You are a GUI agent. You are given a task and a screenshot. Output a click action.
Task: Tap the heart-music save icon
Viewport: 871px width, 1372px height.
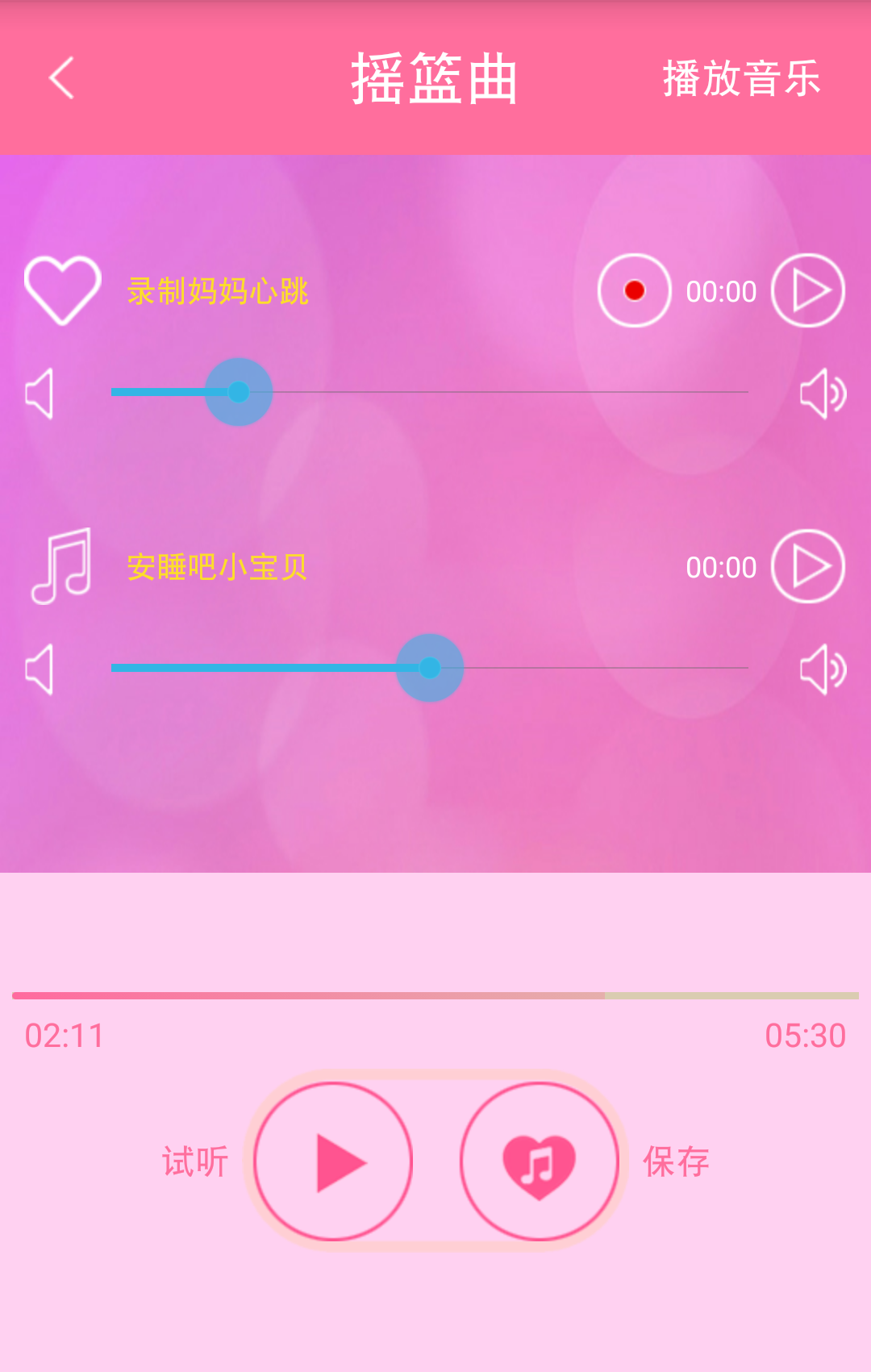(539, 1161)
